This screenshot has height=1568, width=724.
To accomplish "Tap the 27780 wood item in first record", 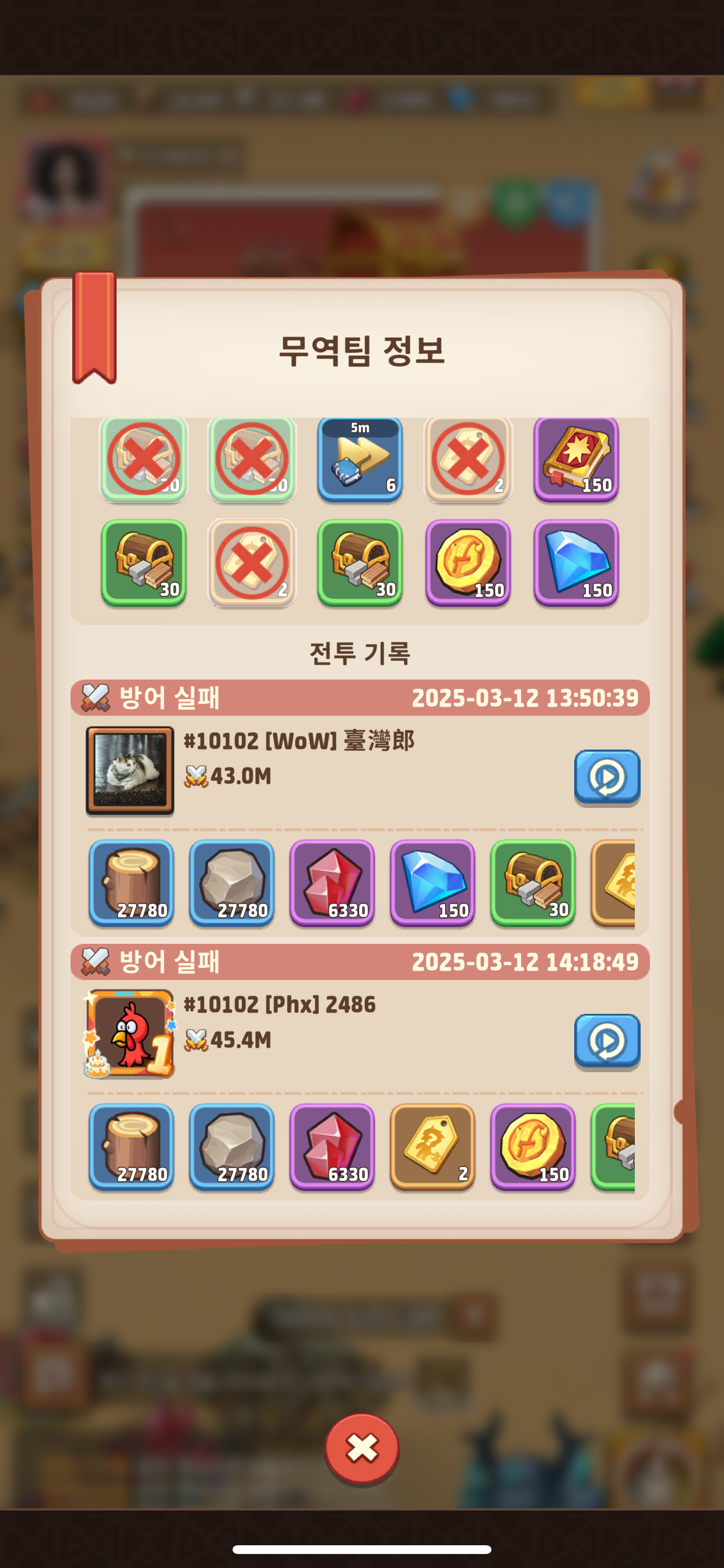I will tap(131, 883).
